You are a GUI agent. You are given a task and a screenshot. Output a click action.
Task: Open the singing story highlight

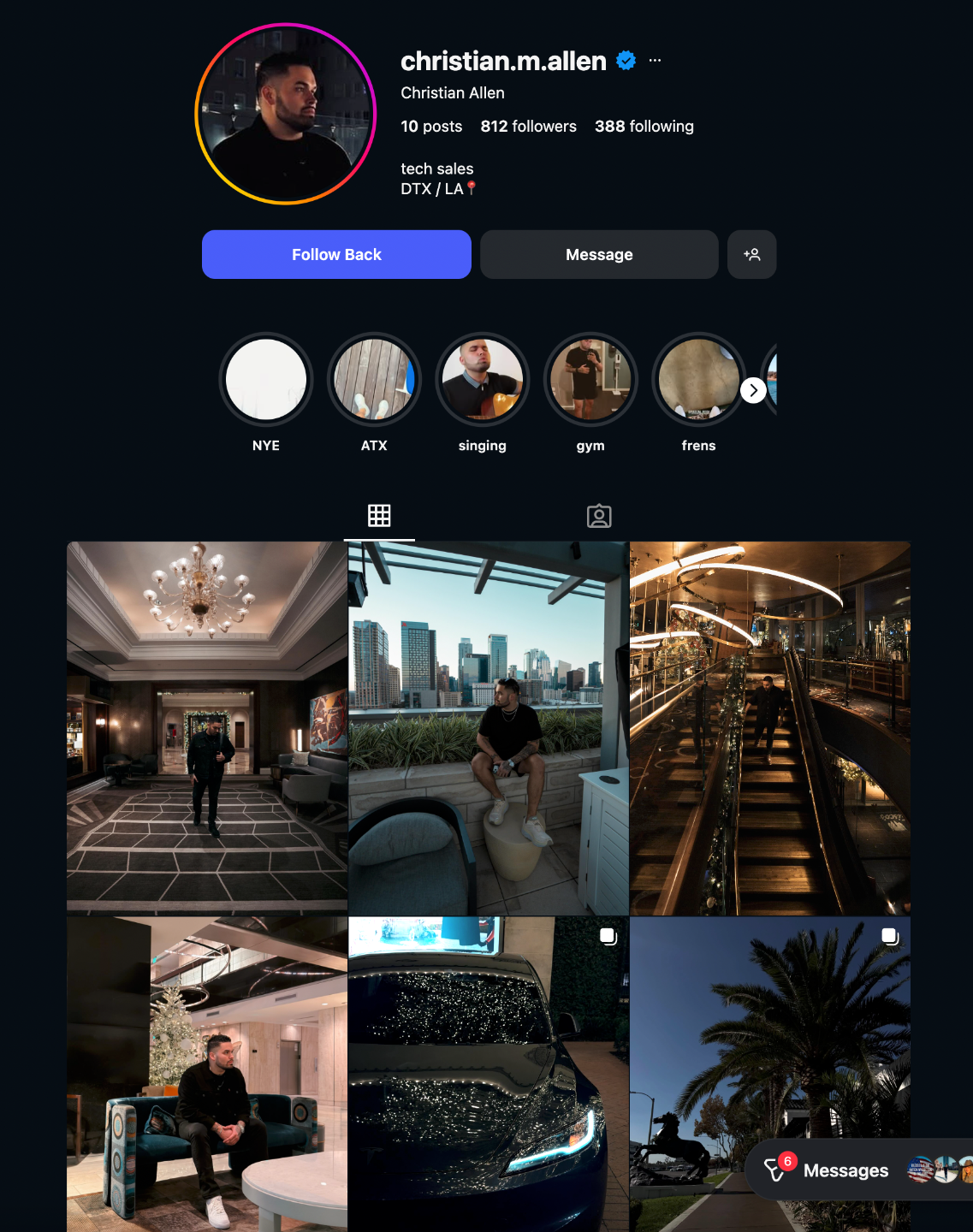point(482,379)
